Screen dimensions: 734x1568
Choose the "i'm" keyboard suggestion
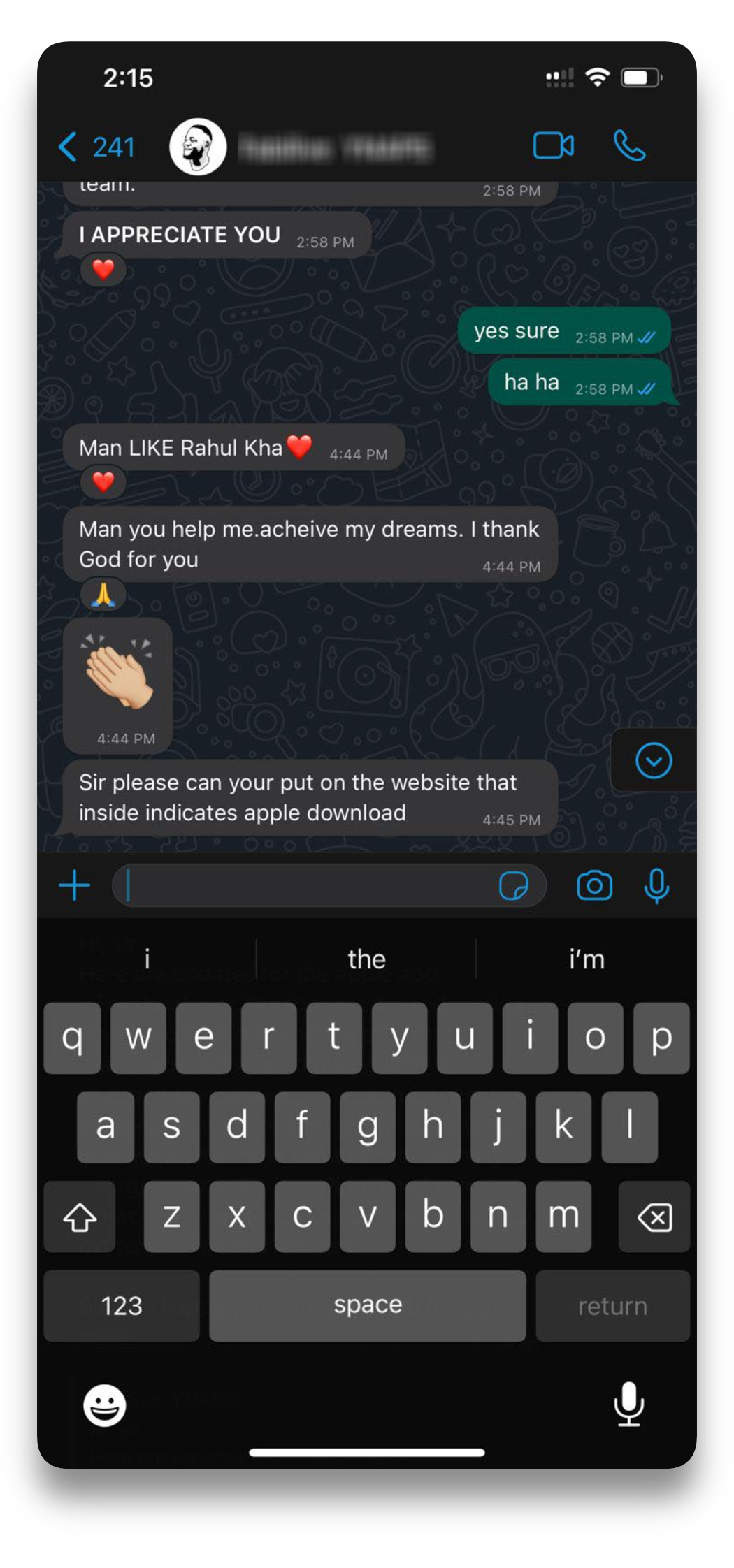(x=587, y=959)
